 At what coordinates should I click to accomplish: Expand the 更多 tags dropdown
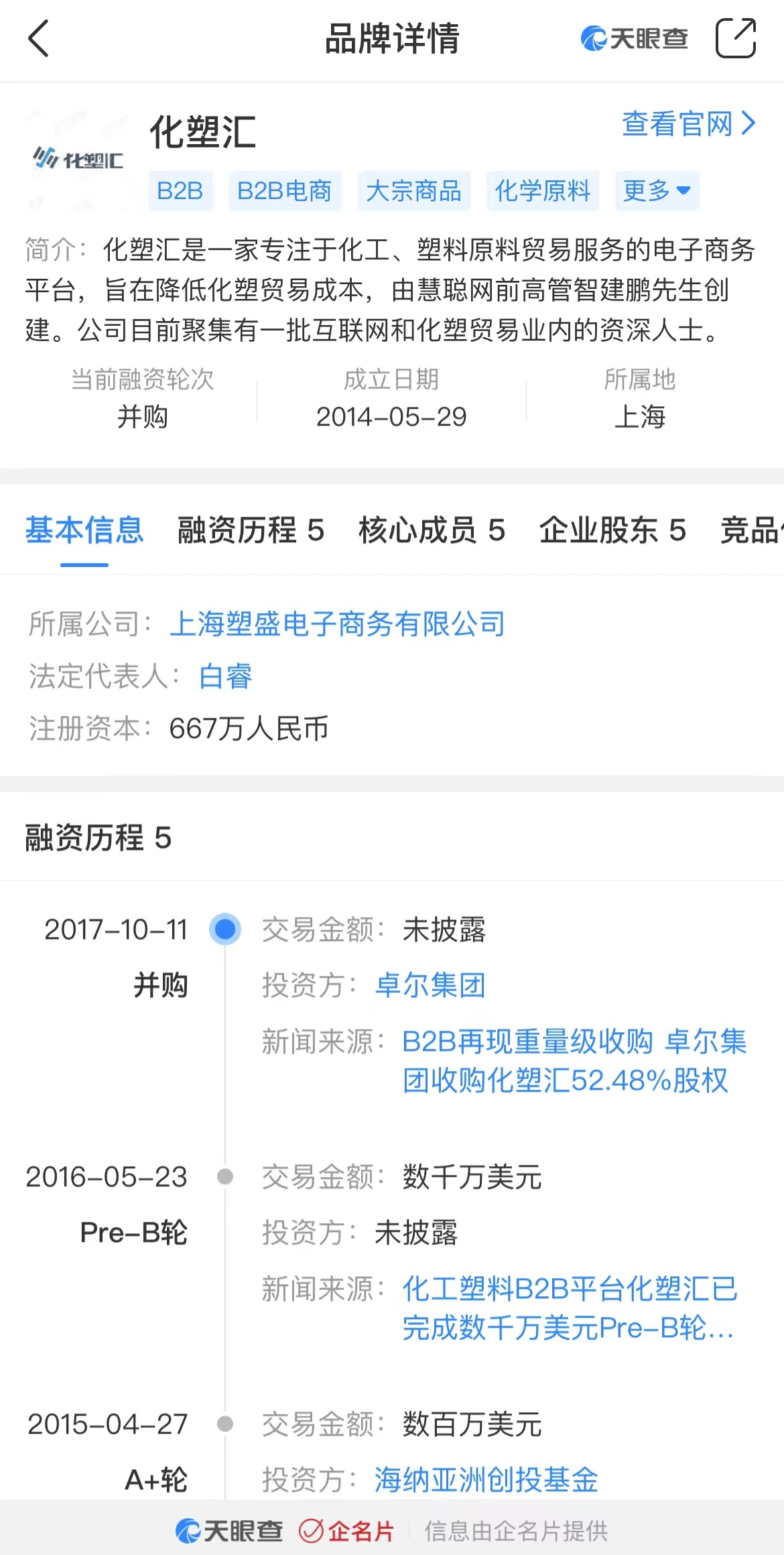tap(657, 191)
